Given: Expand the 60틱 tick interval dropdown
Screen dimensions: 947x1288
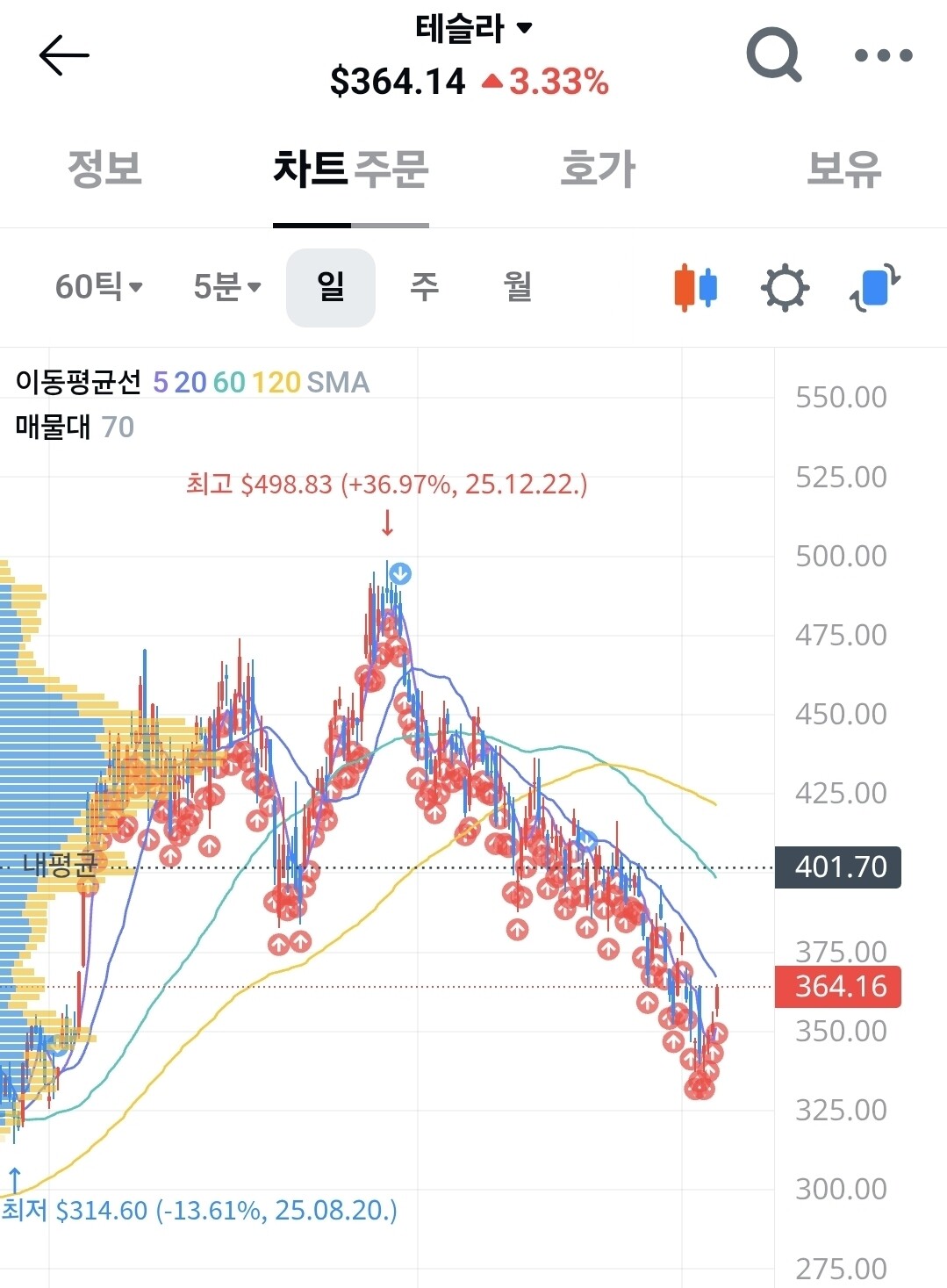Looking at the screenshot, I should point(98,287).
